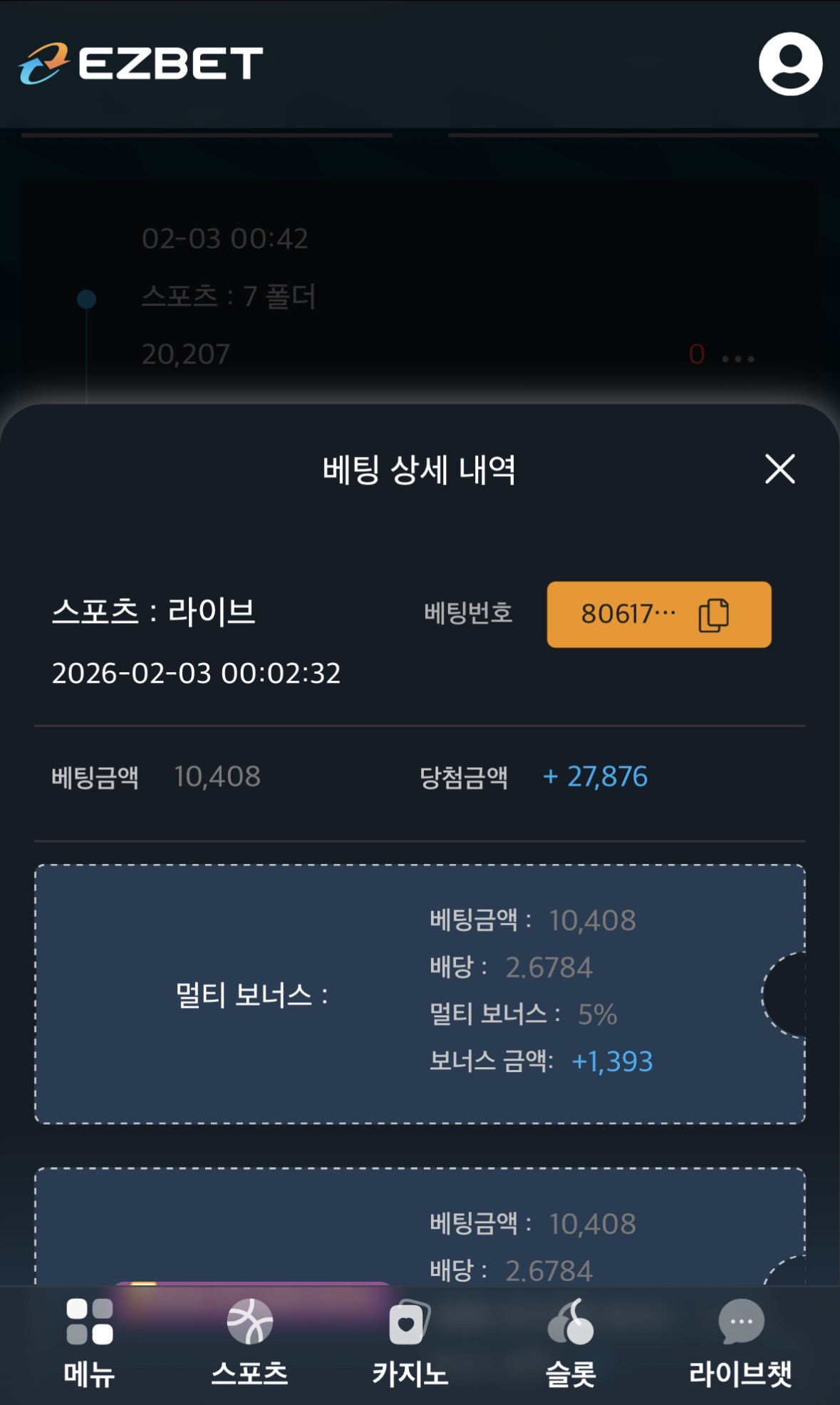Switch to the 스포츠 tab
Screen dimensions: 840x1405
(249, 1342)
